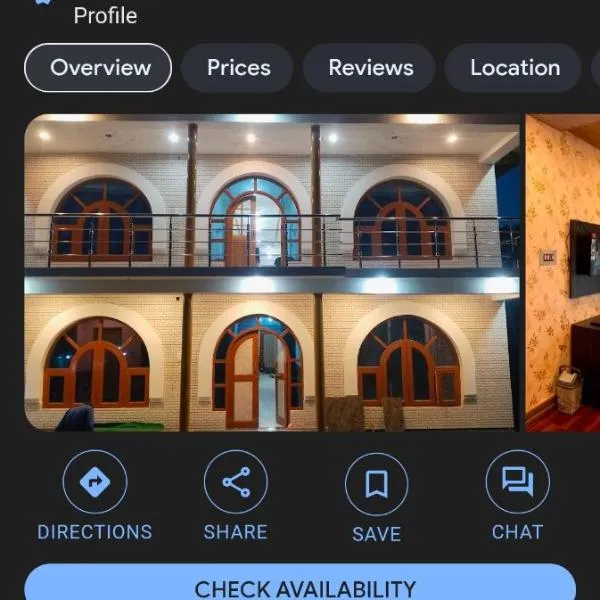
Task: Tap the Check Availability button
Action: tap(300, 585)
